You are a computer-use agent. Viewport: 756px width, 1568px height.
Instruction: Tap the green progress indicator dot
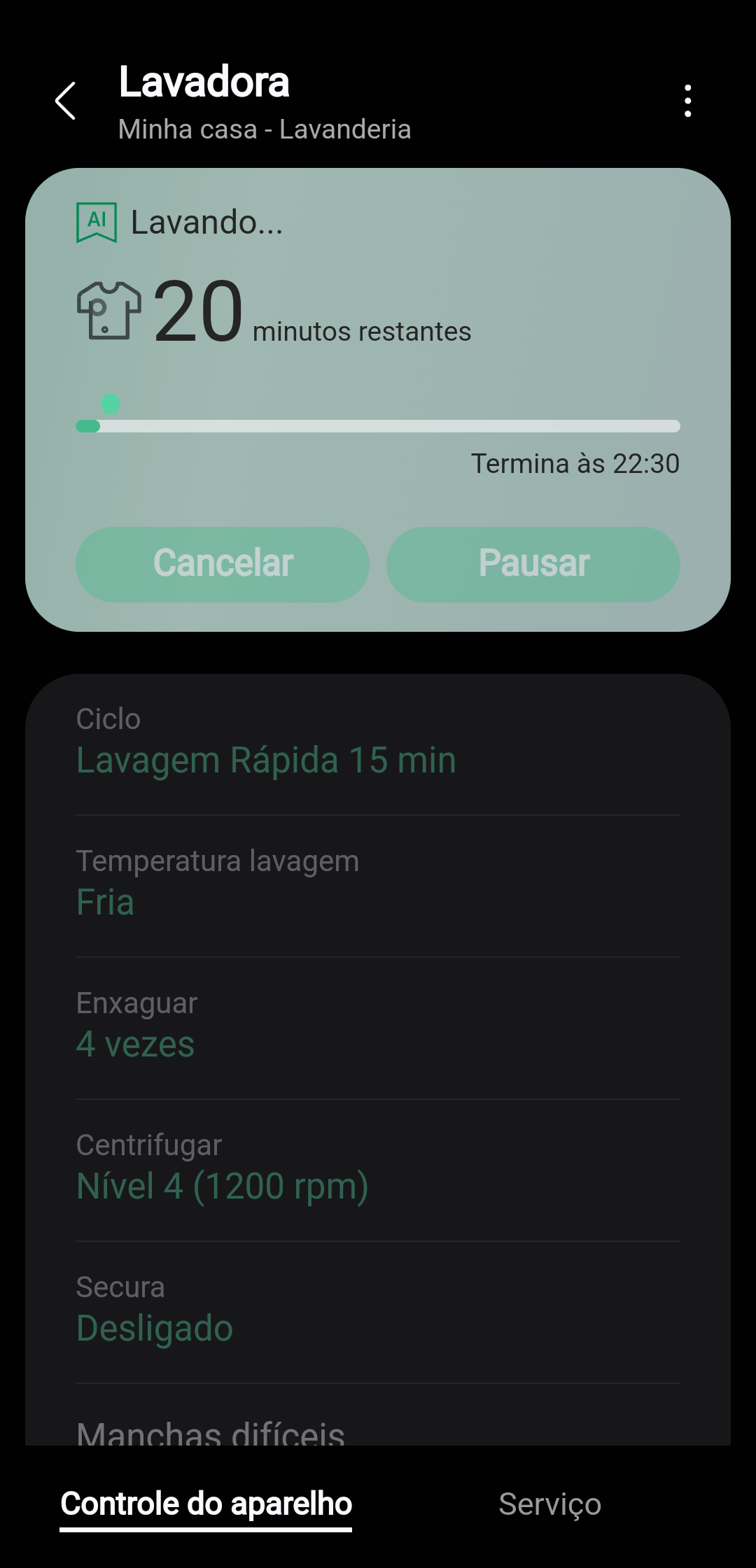coord(111,404)
